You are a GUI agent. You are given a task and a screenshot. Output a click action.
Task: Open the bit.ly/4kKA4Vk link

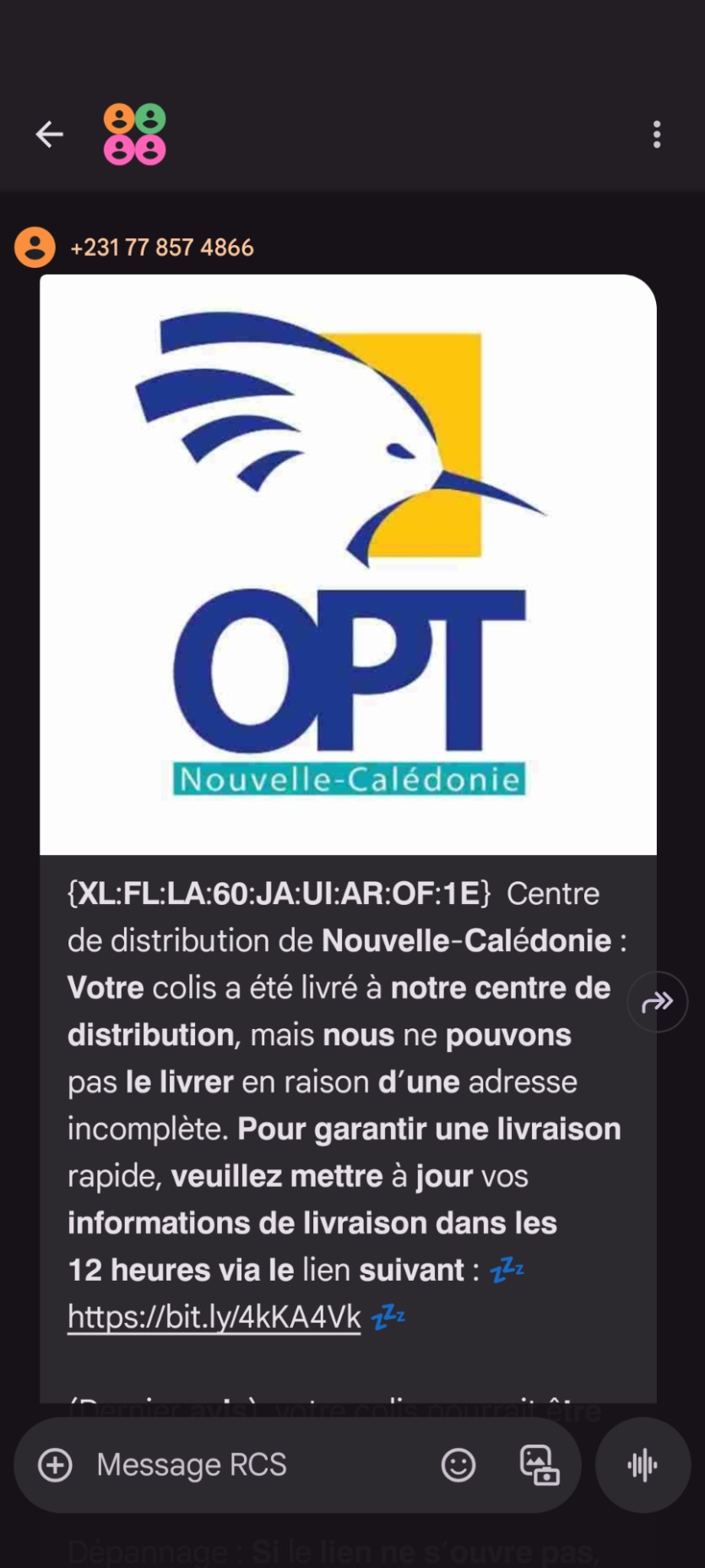click(x=214, y=1317)
